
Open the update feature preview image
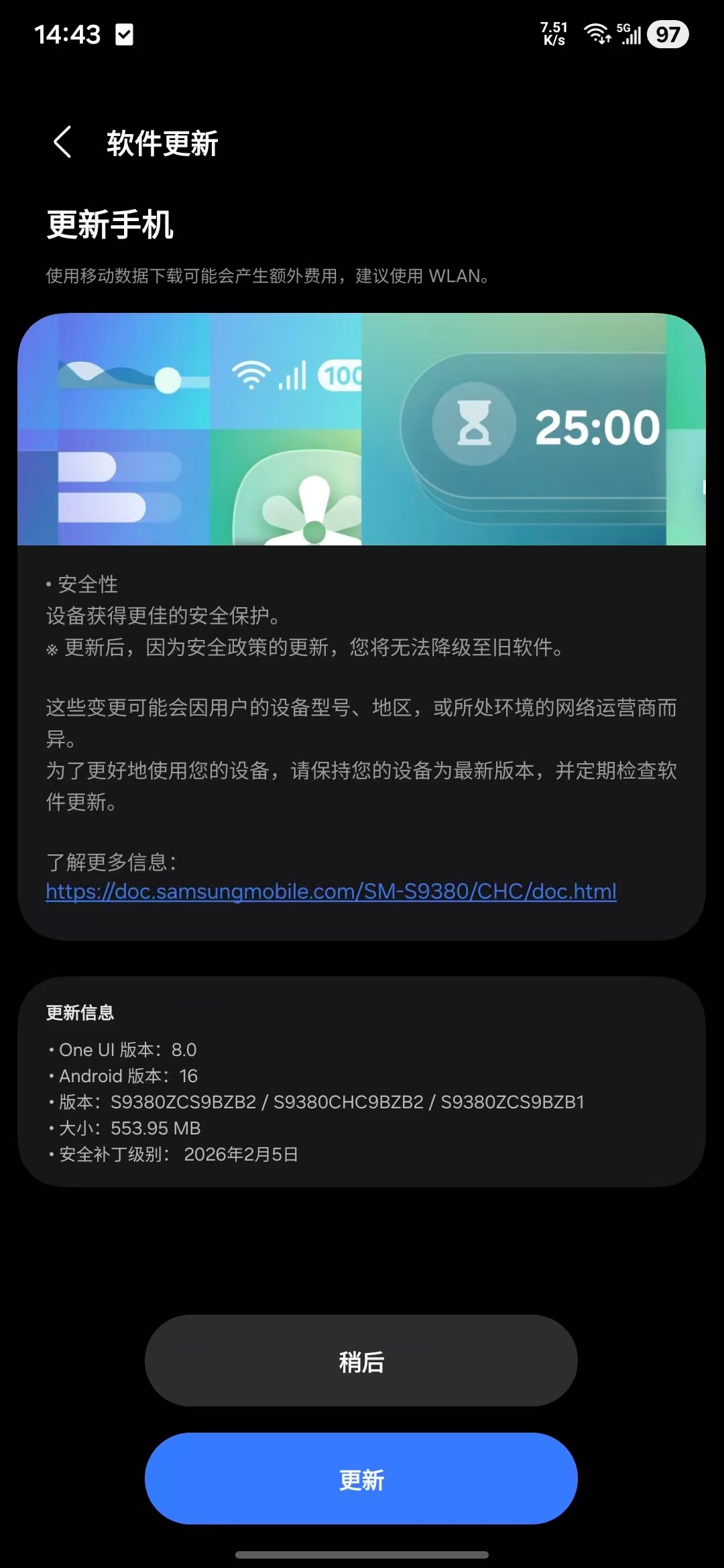(362, 429)
